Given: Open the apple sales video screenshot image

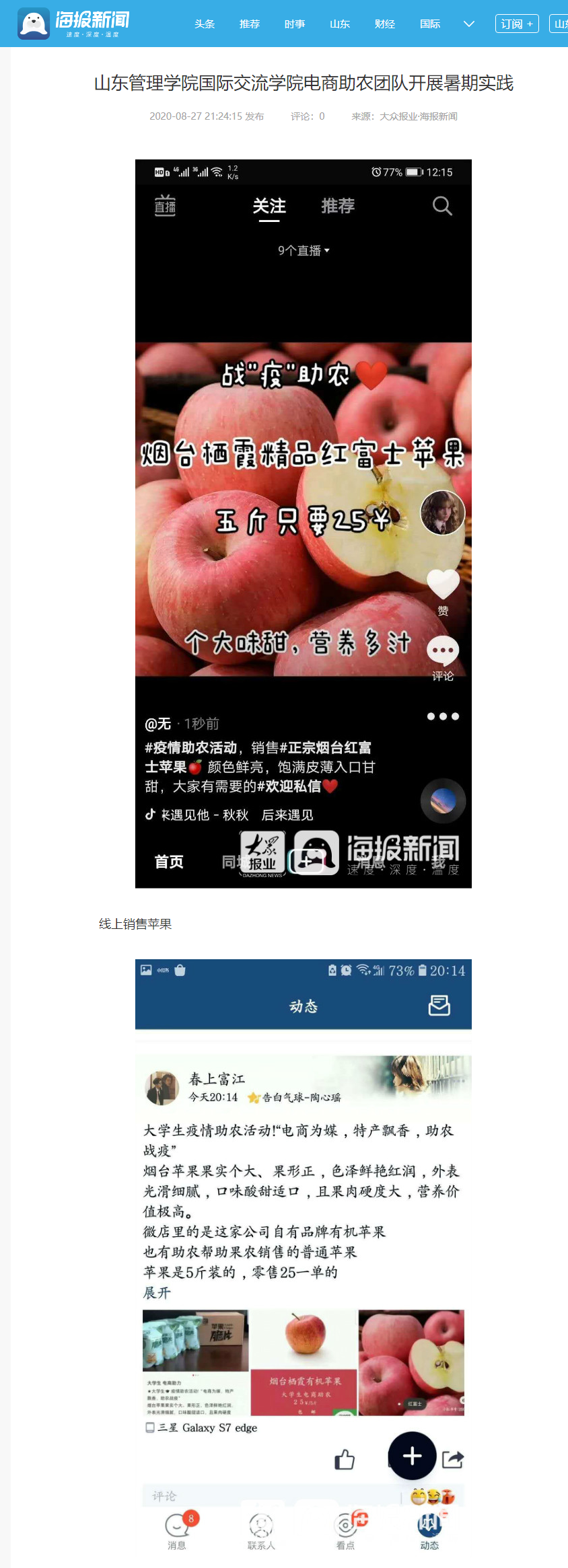Looking at the screenshot, I should (303, 523).
